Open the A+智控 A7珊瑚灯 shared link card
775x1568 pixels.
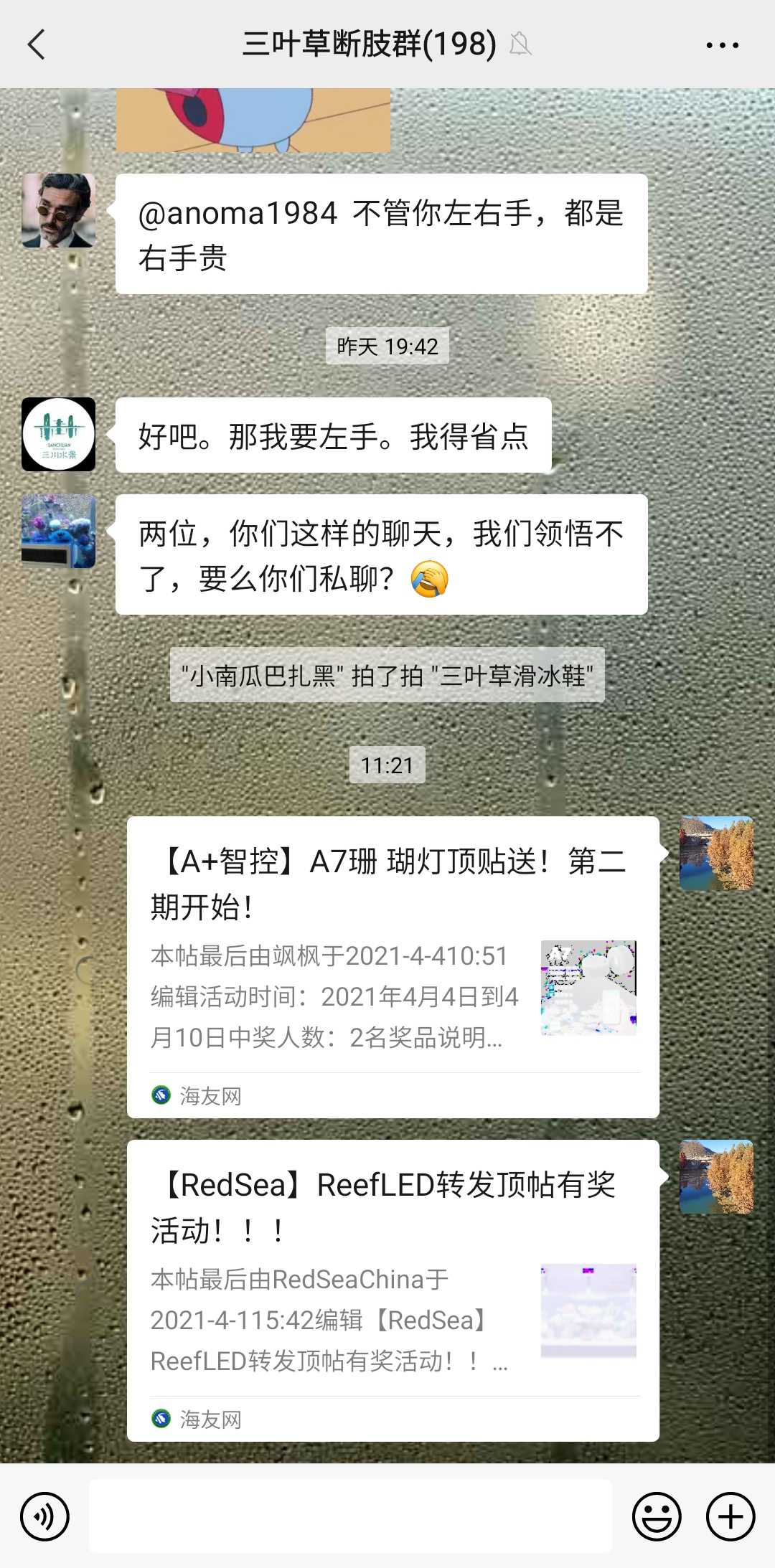coord(393,965)
